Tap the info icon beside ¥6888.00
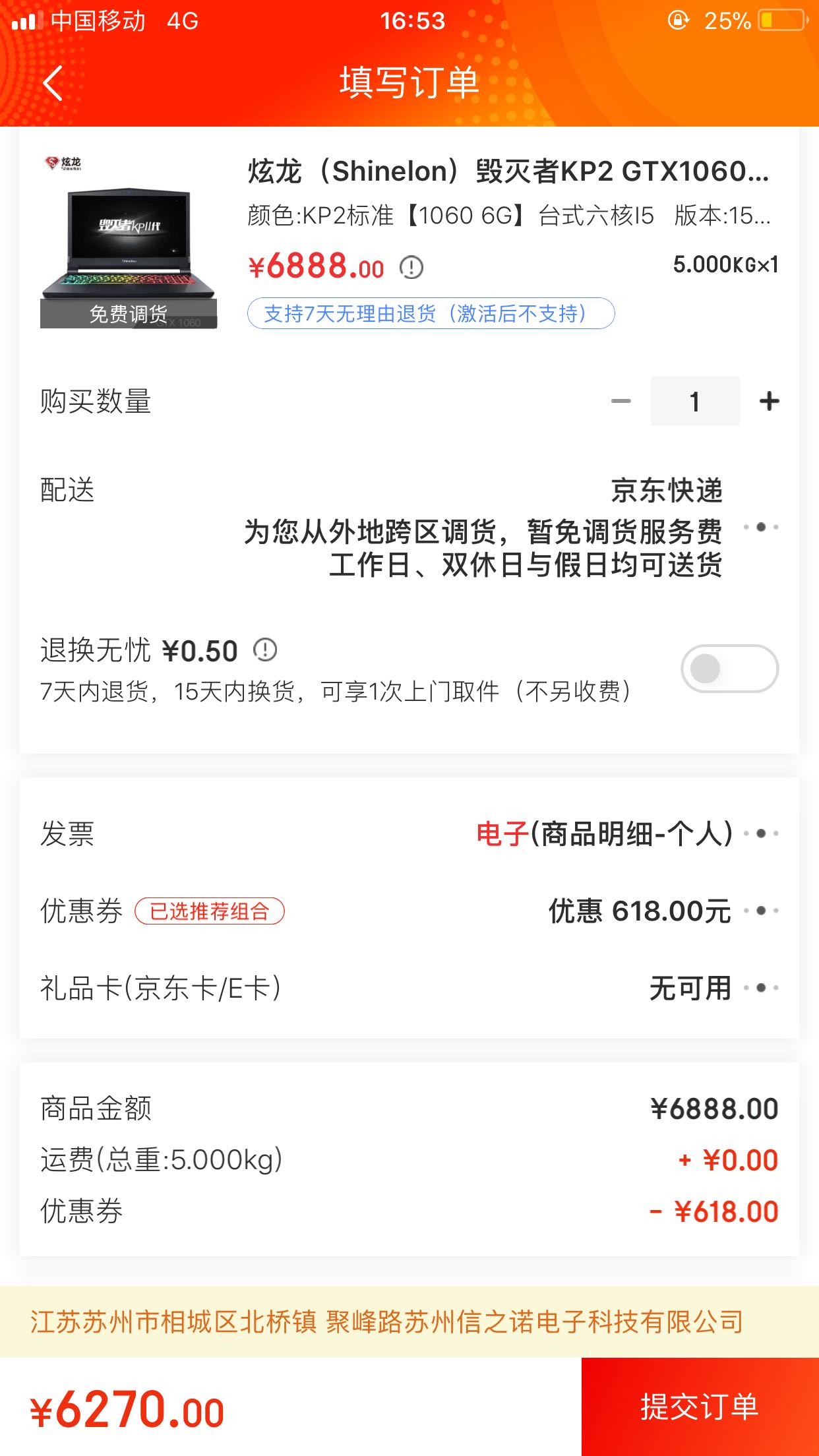The width and height of the screenshot is (819, 1456). pyautogui.click(x=411, y=268)
